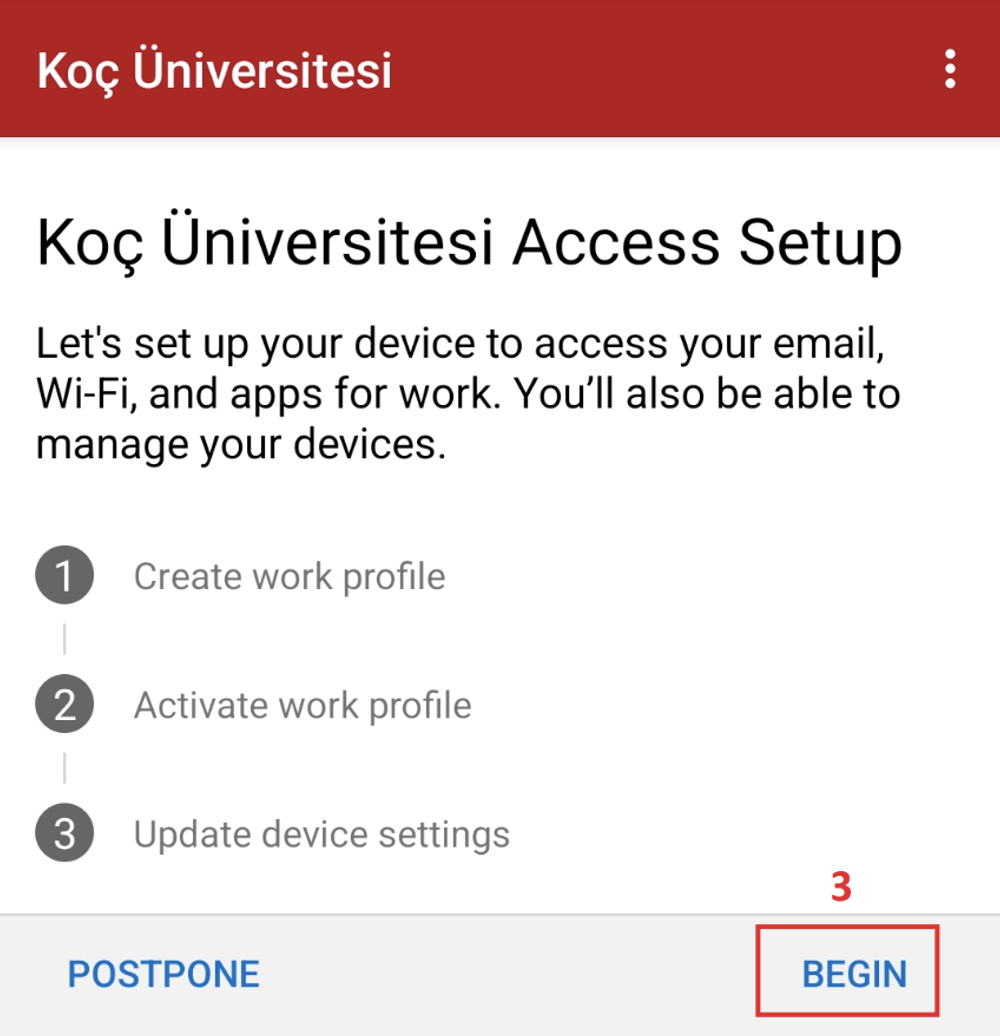This screenshot has height=1036, width=1000.
Task: Click the step 3 circle icon
Action: tap(64, 833)
